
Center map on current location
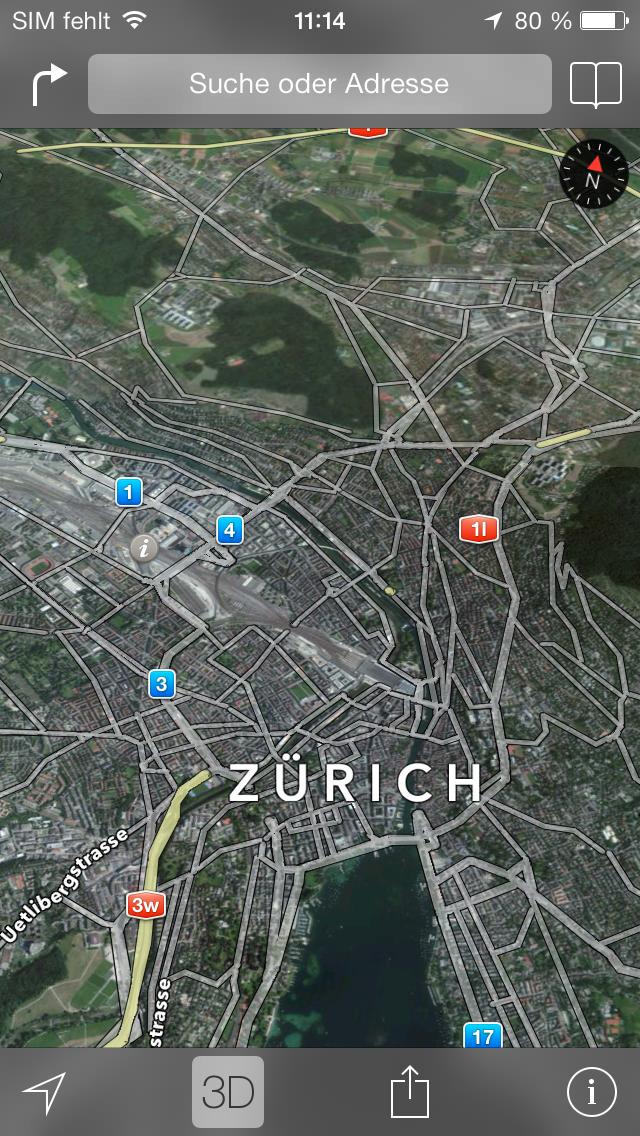43,1092
